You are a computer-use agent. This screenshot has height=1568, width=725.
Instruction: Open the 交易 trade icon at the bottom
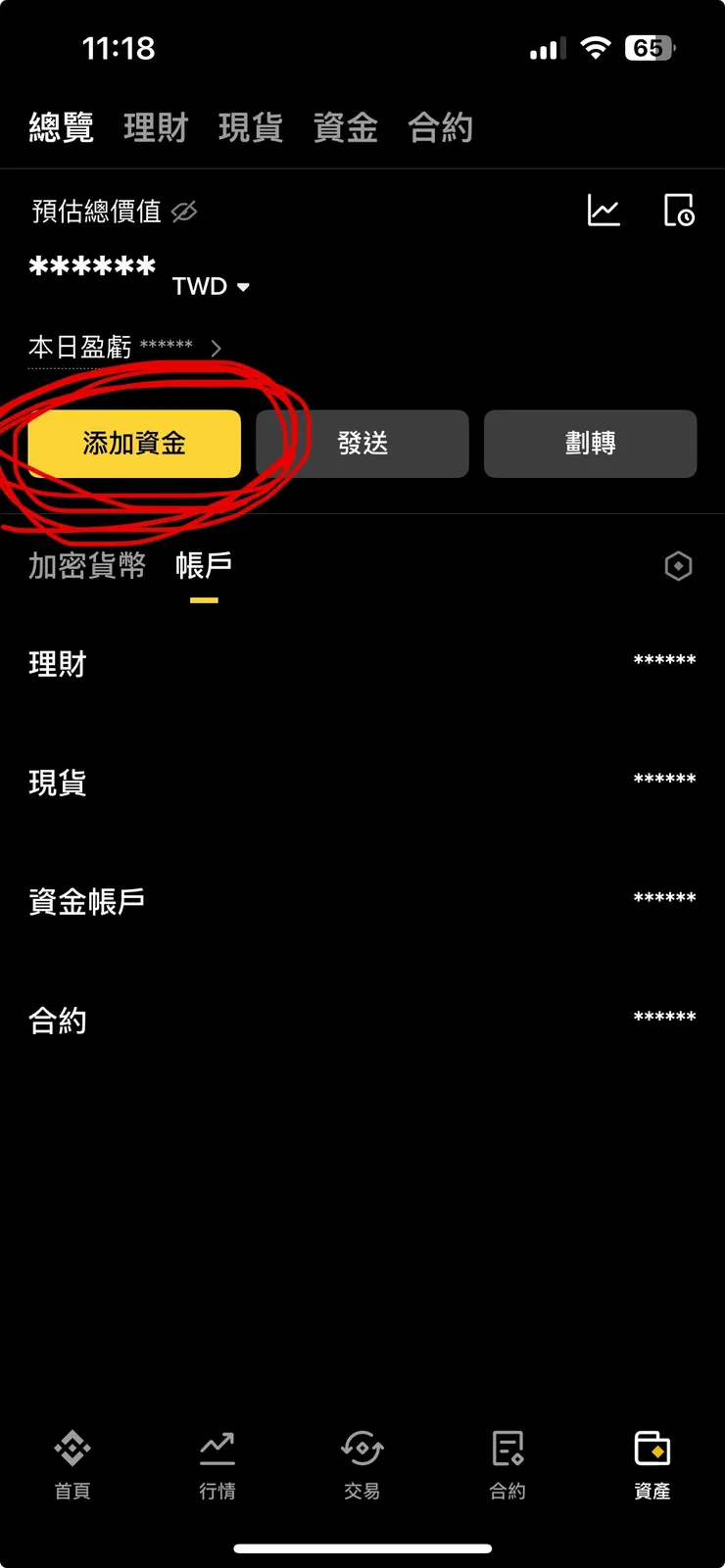(362, 1464)
